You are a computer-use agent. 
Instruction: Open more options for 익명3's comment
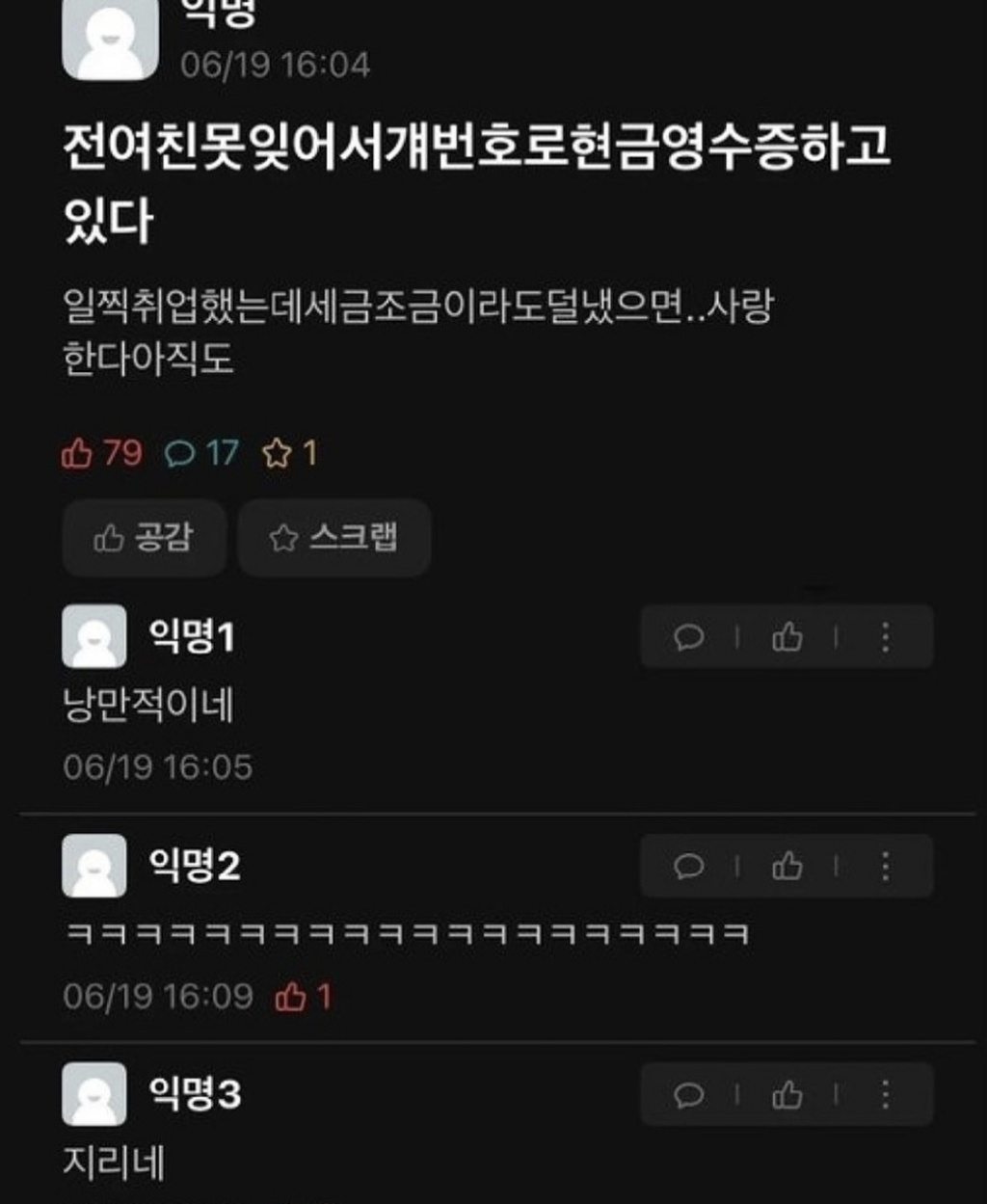pos(885,1095)
